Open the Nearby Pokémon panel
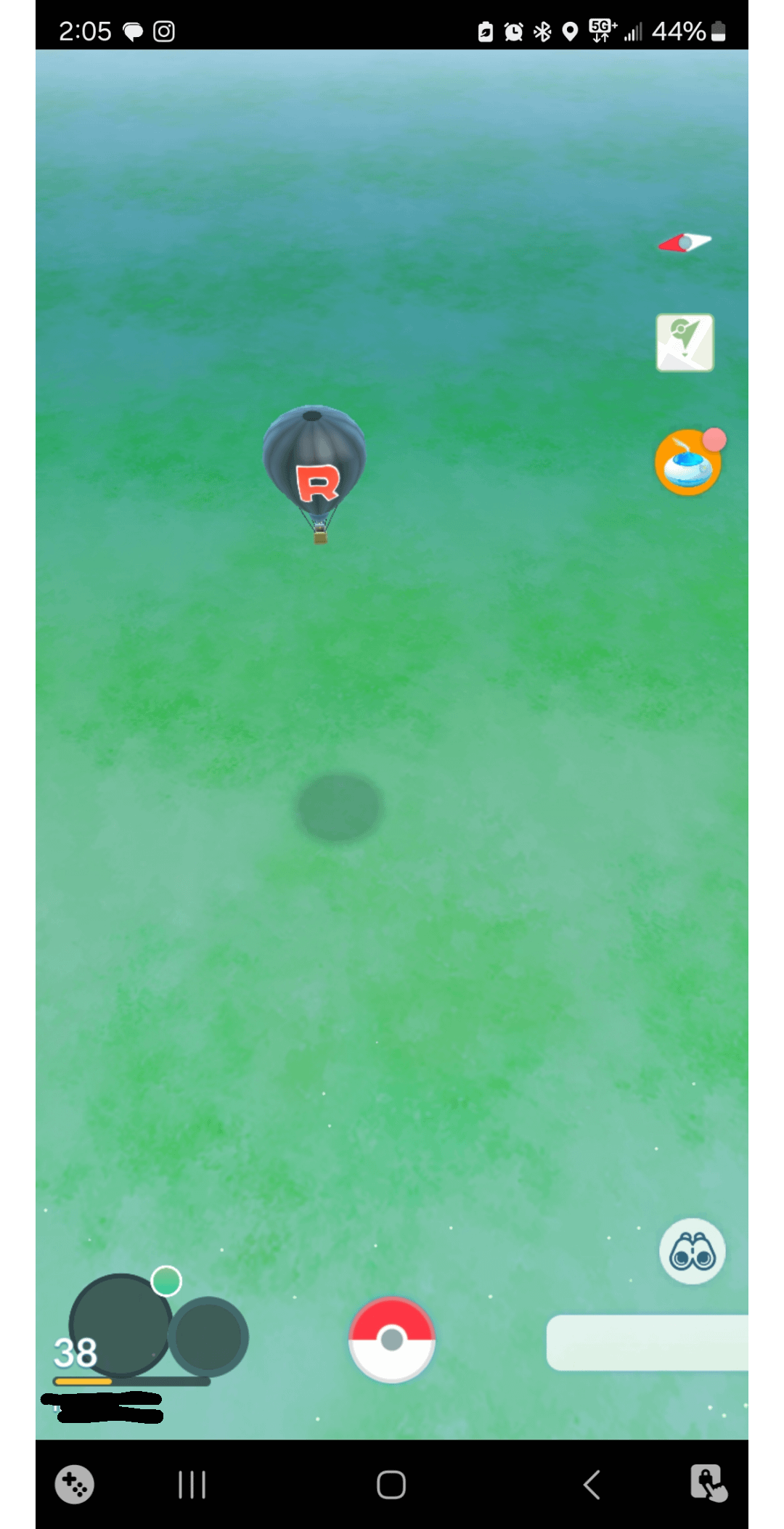This screenshot has width=784, height=1529. pyautogui.click(x=646, y=1342)
